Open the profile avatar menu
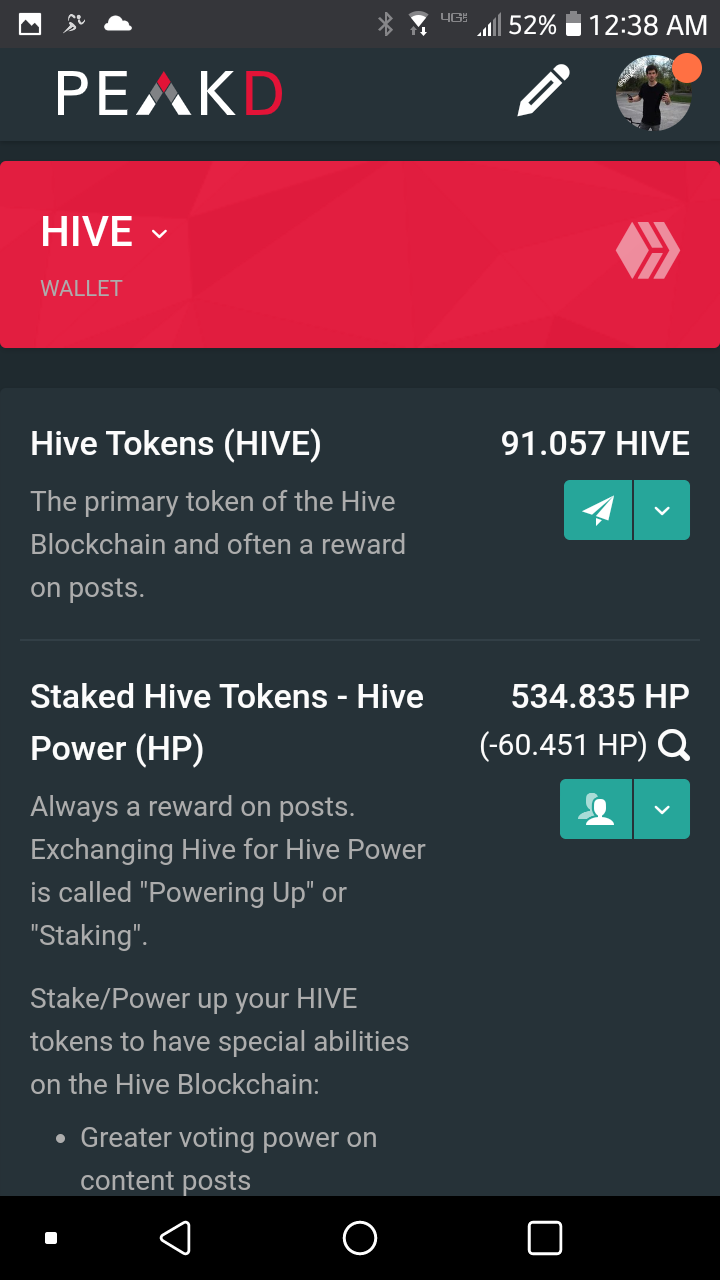The width and height of the screenshot is (720, 1280). tap(653, 93)
